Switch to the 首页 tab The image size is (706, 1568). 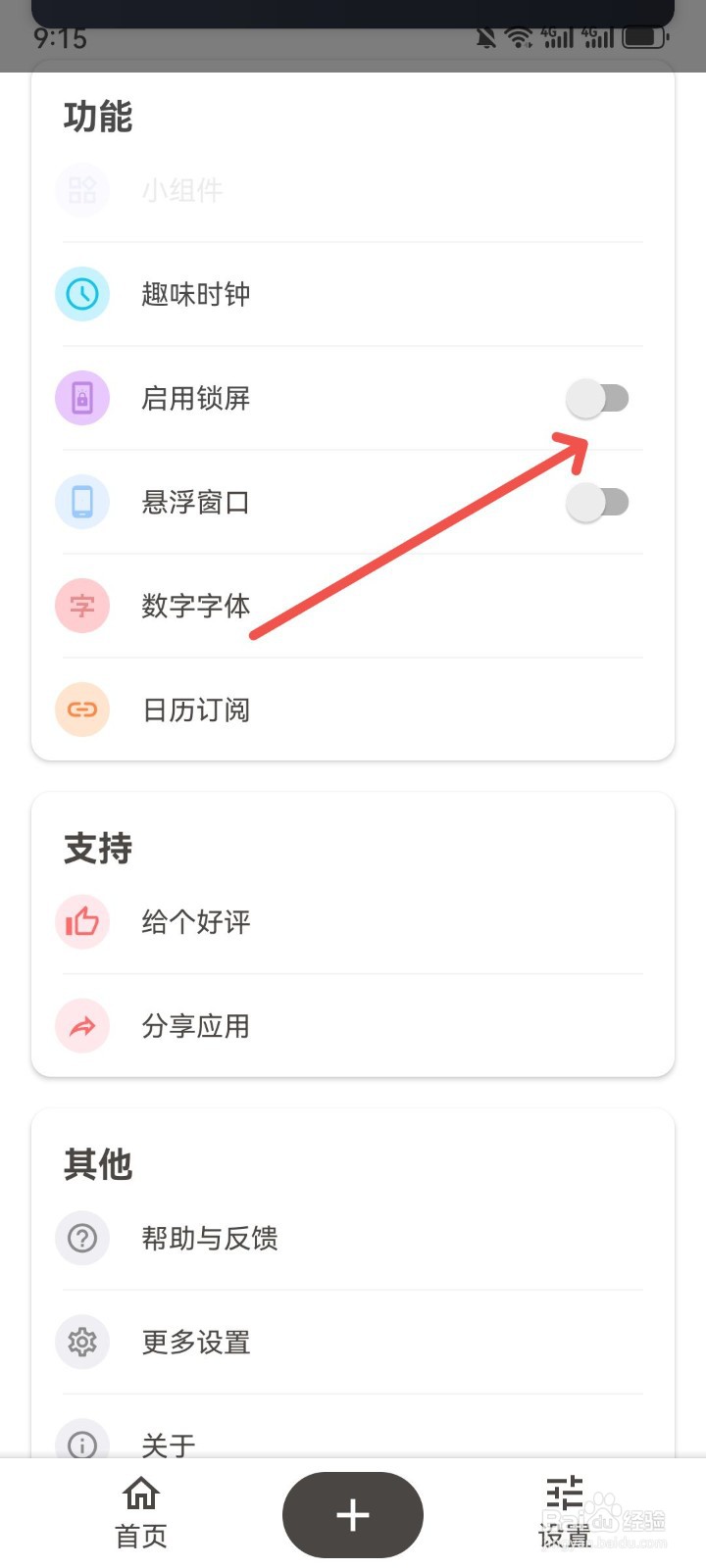point(140,1512)
